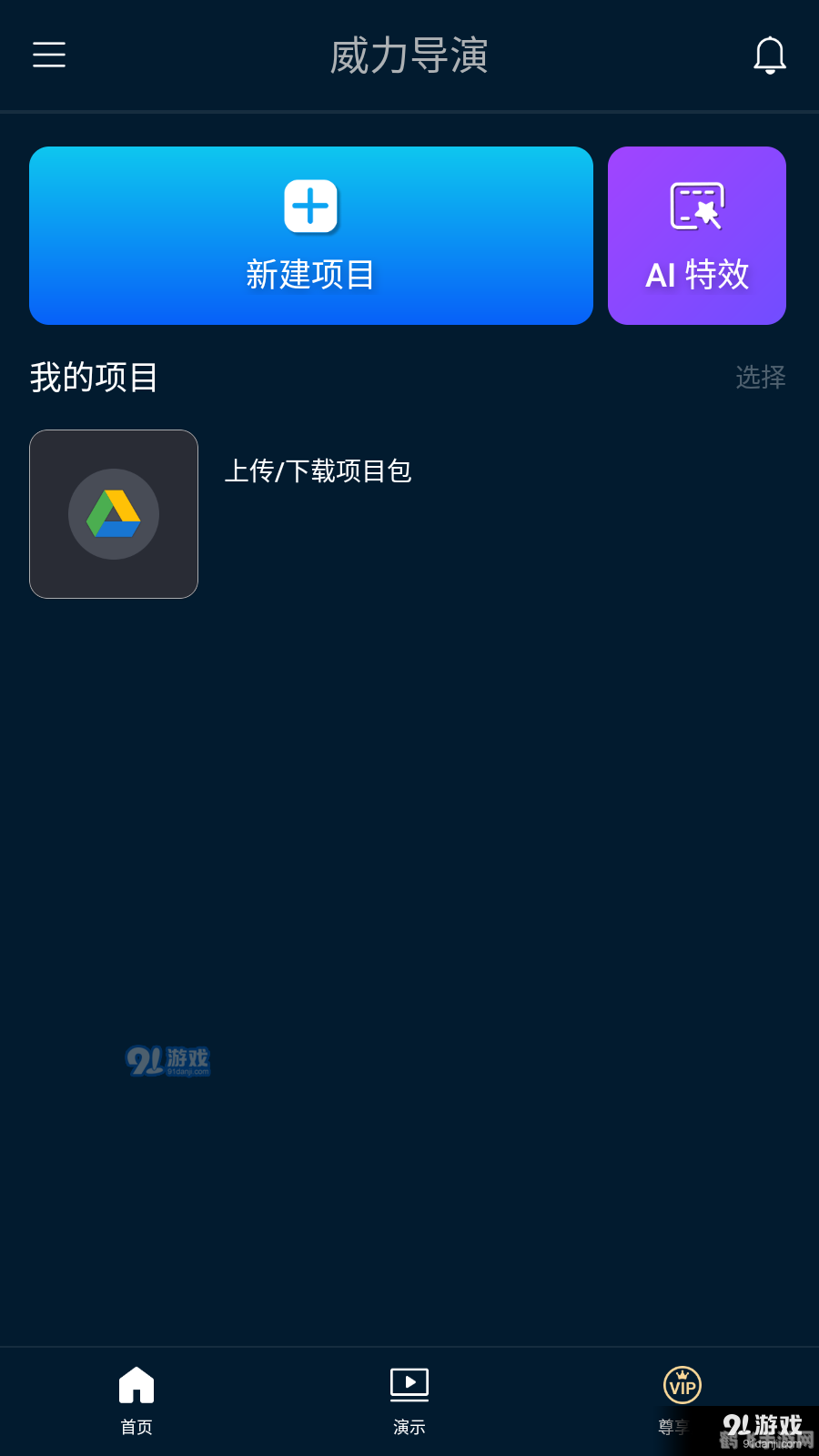The image size is (819, 1456).
Task: Switch to the 首页 tab
Action: tap(136, 1401)
